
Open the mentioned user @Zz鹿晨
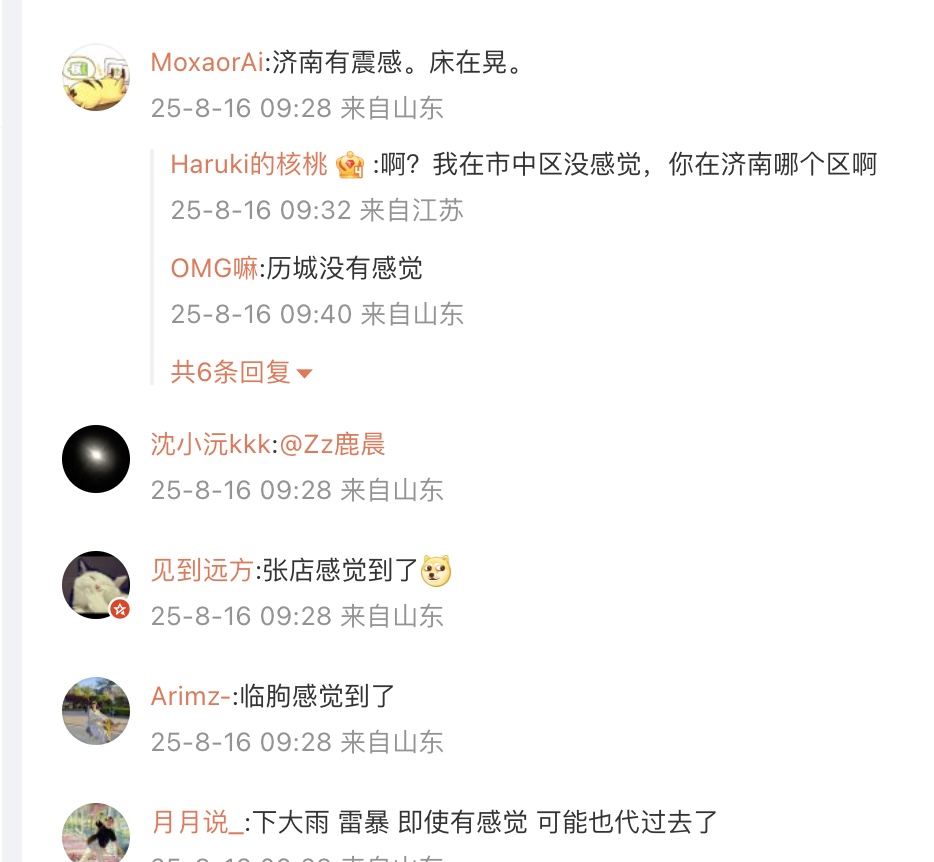pos(332,445)
